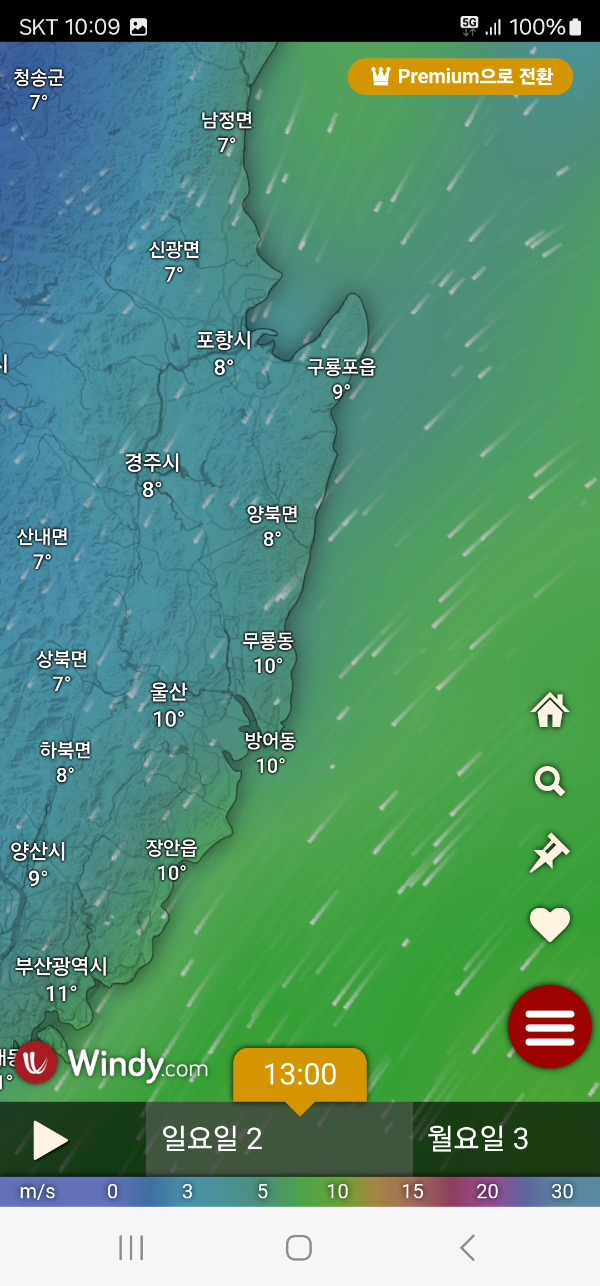Open recent apps from navigation bar
Image resolution: width=600 pixels, height=1286 pixels.
(131, 1247)
